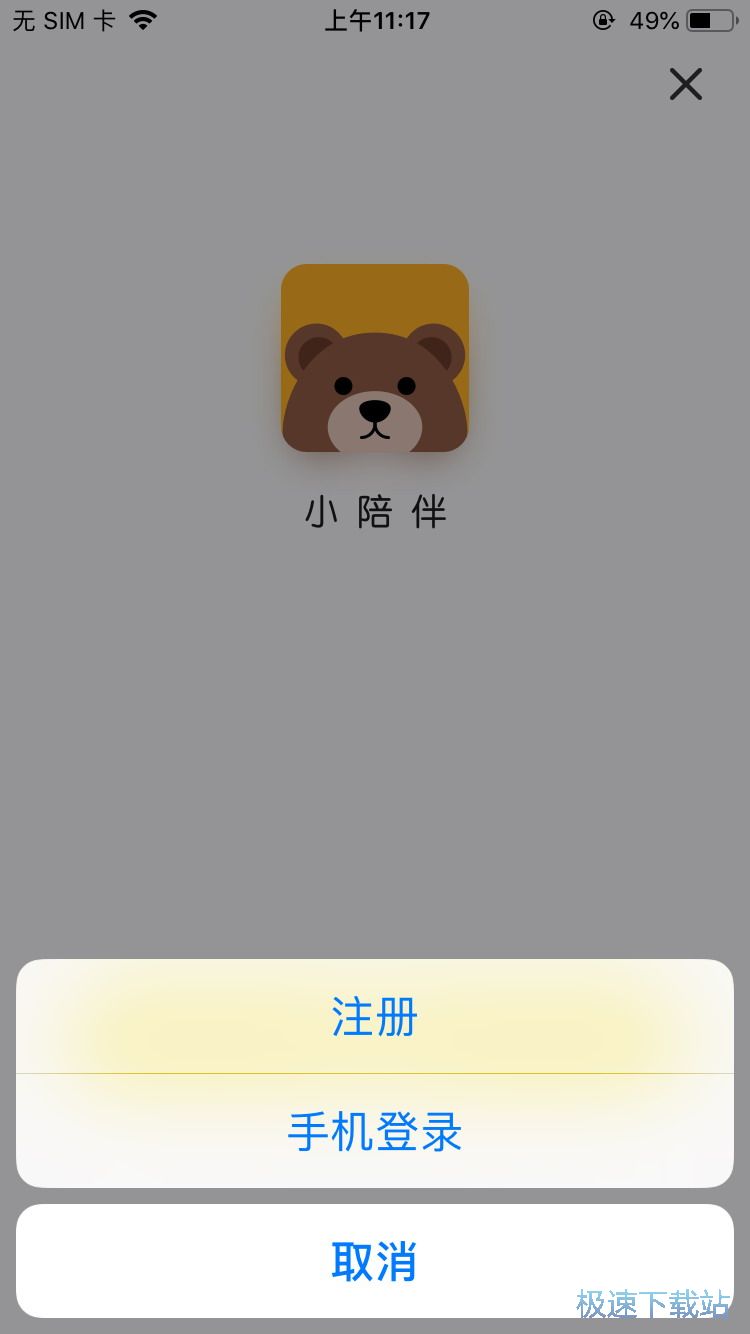The width and height of the screenshot is (750, 1334).
Task: Select the phone login option on the sheet
Action: (374, 1130)
